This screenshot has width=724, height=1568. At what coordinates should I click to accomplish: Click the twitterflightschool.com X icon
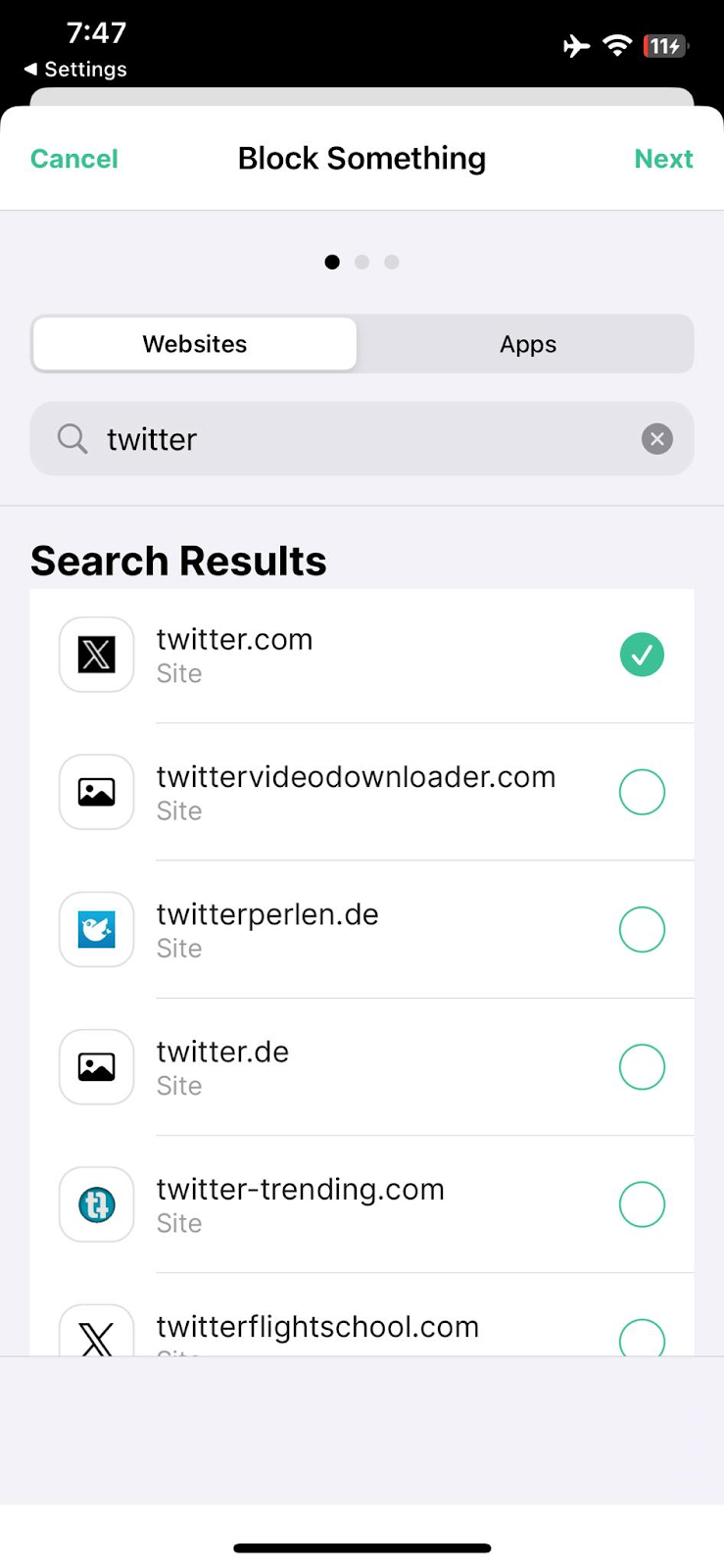(x=96, y=1333)
